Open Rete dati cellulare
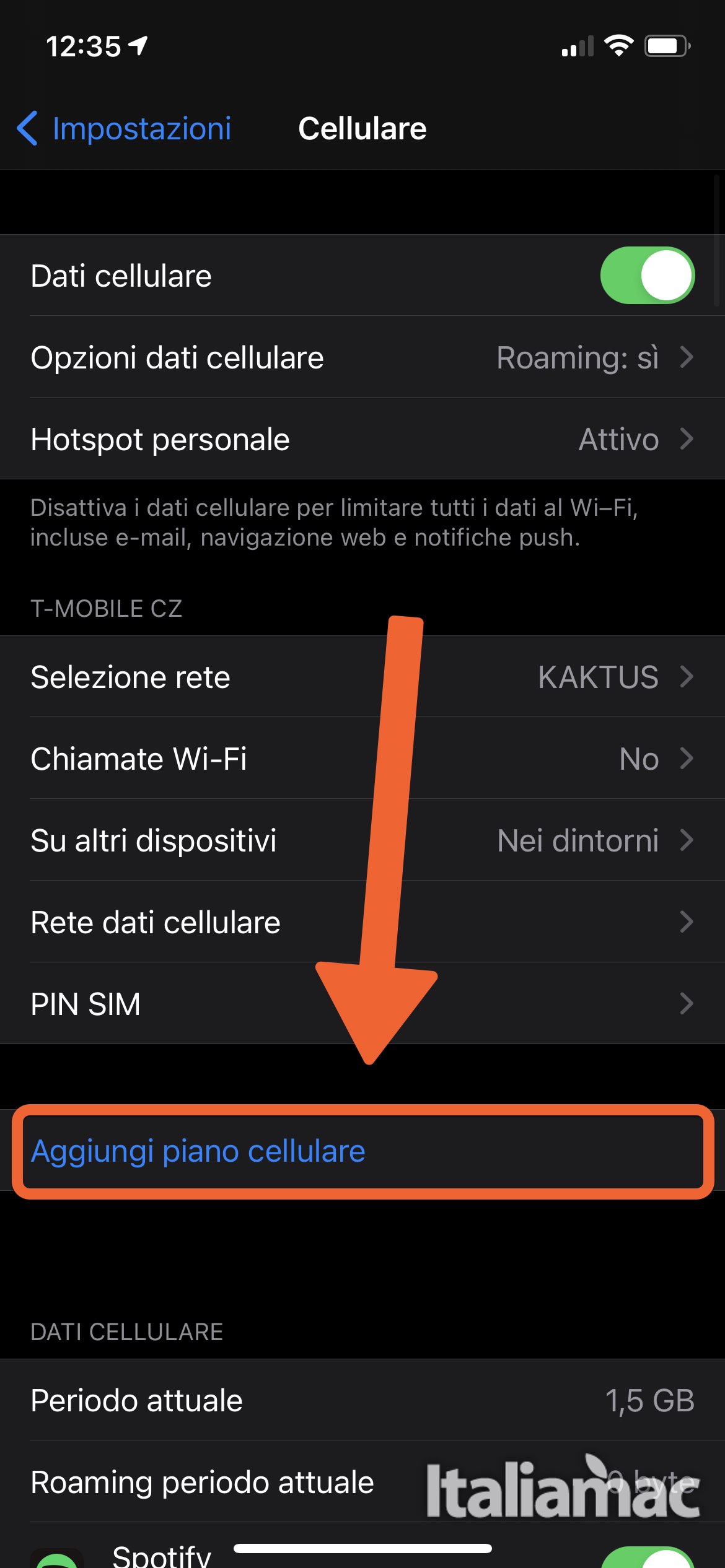This screenshot has width=725, height=1568. coord(362,922)
